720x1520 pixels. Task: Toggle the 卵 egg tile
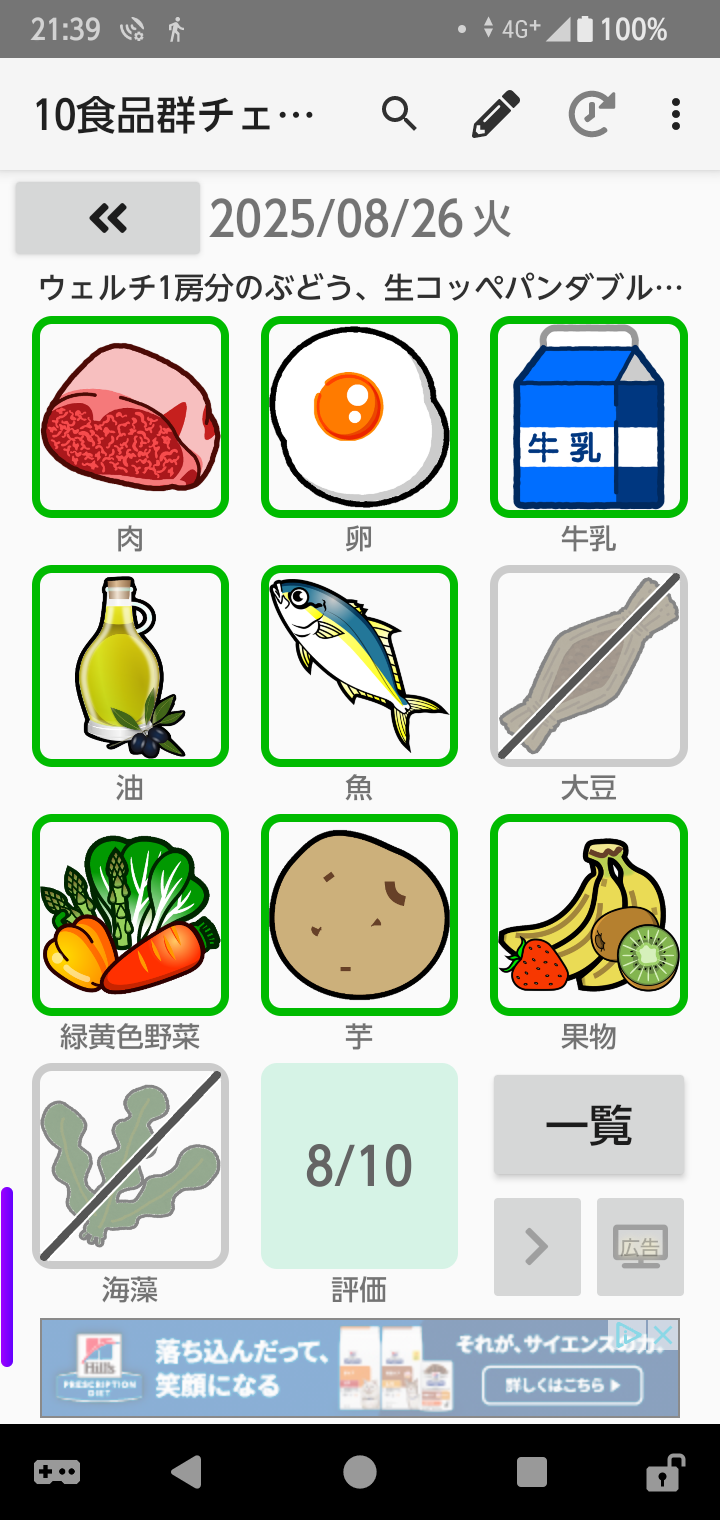click(x=359, y=417)
